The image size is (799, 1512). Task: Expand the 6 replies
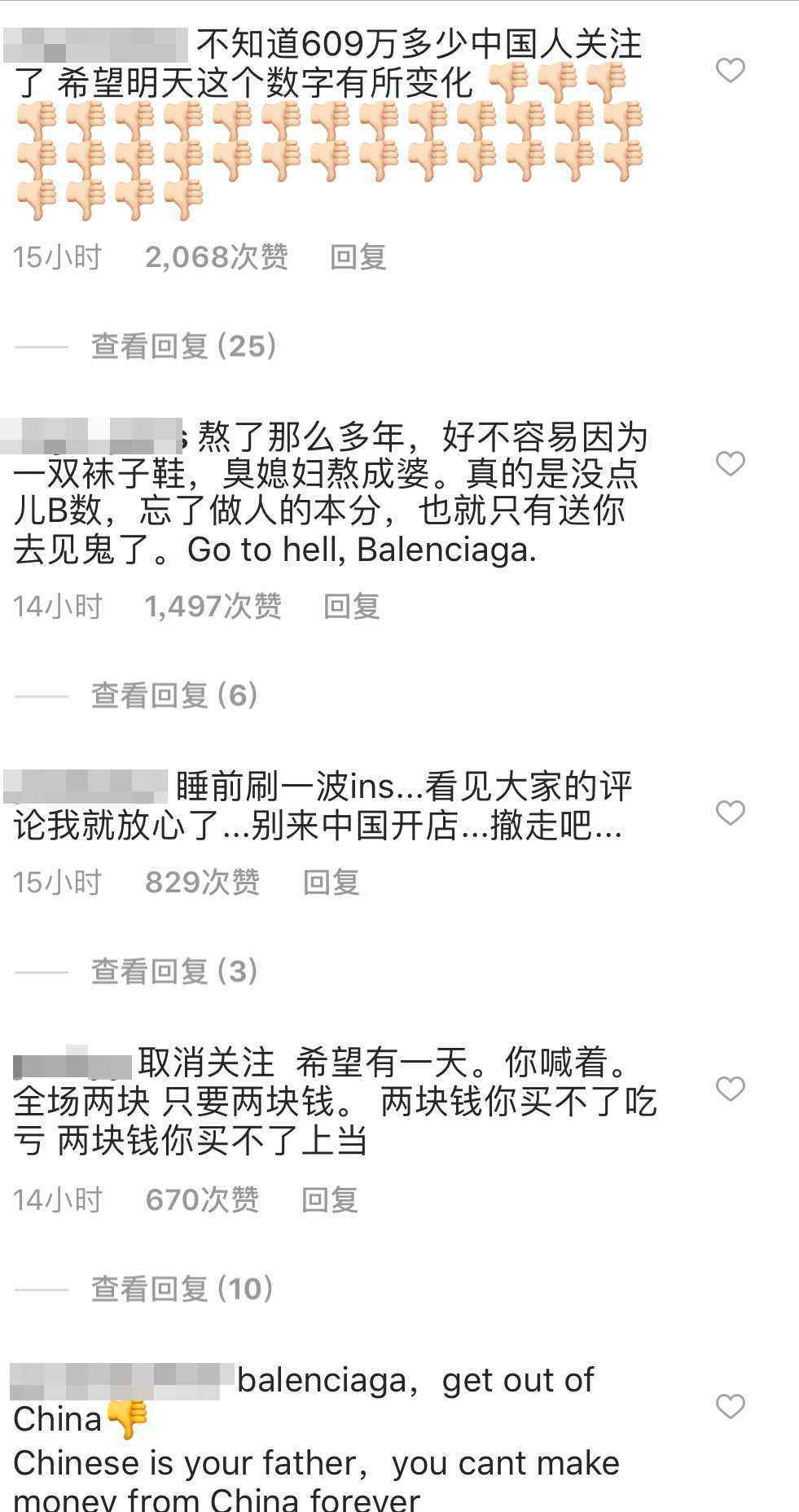click(175, 695)
